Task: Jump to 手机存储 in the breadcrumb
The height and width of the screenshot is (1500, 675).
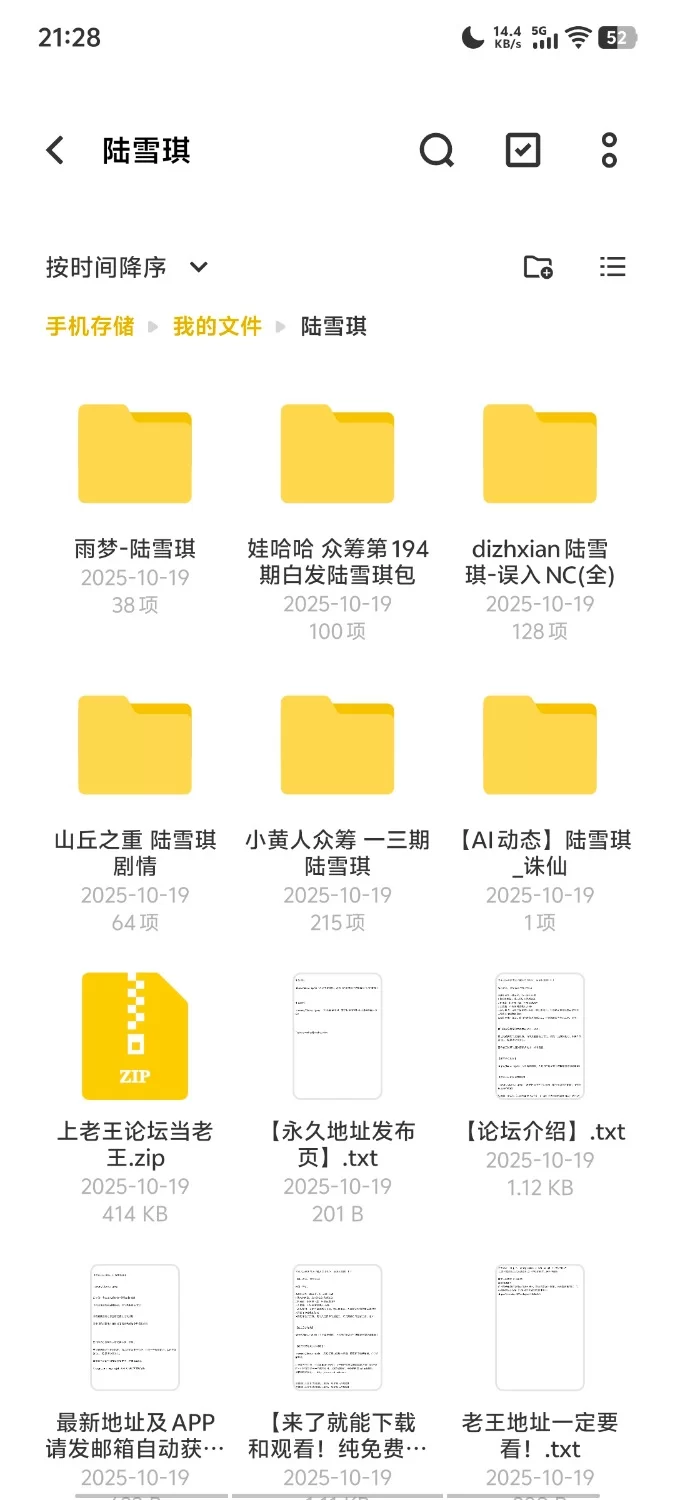Action: pos(90,326)
